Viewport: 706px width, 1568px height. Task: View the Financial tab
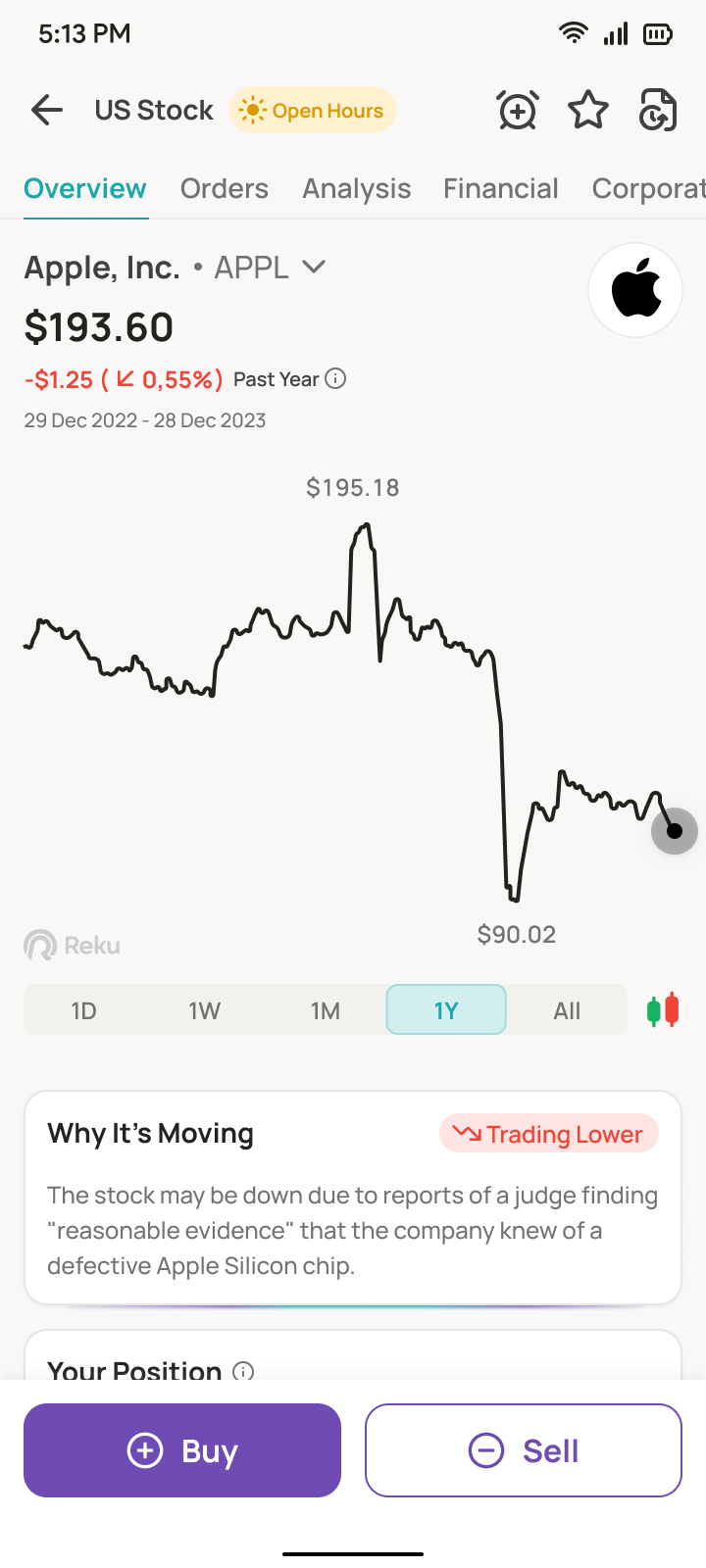click(x=500, y=188)
